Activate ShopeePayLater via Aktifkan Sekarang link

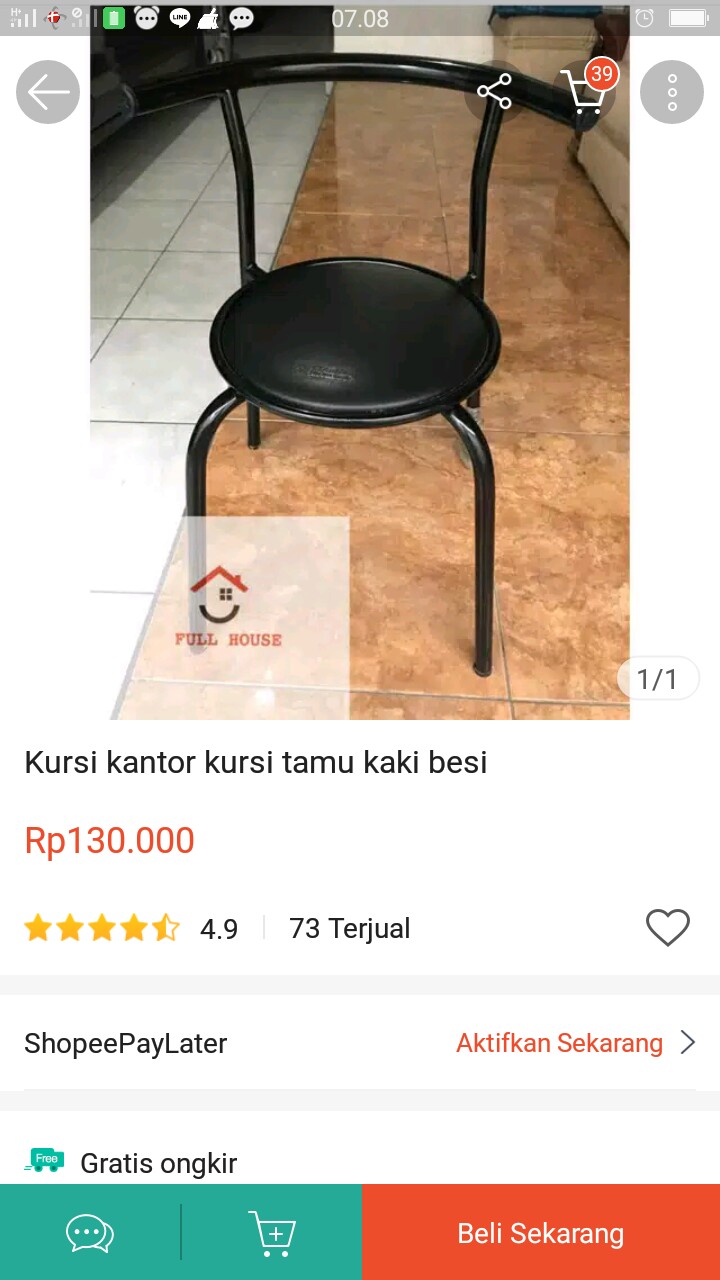point(559,1042)
